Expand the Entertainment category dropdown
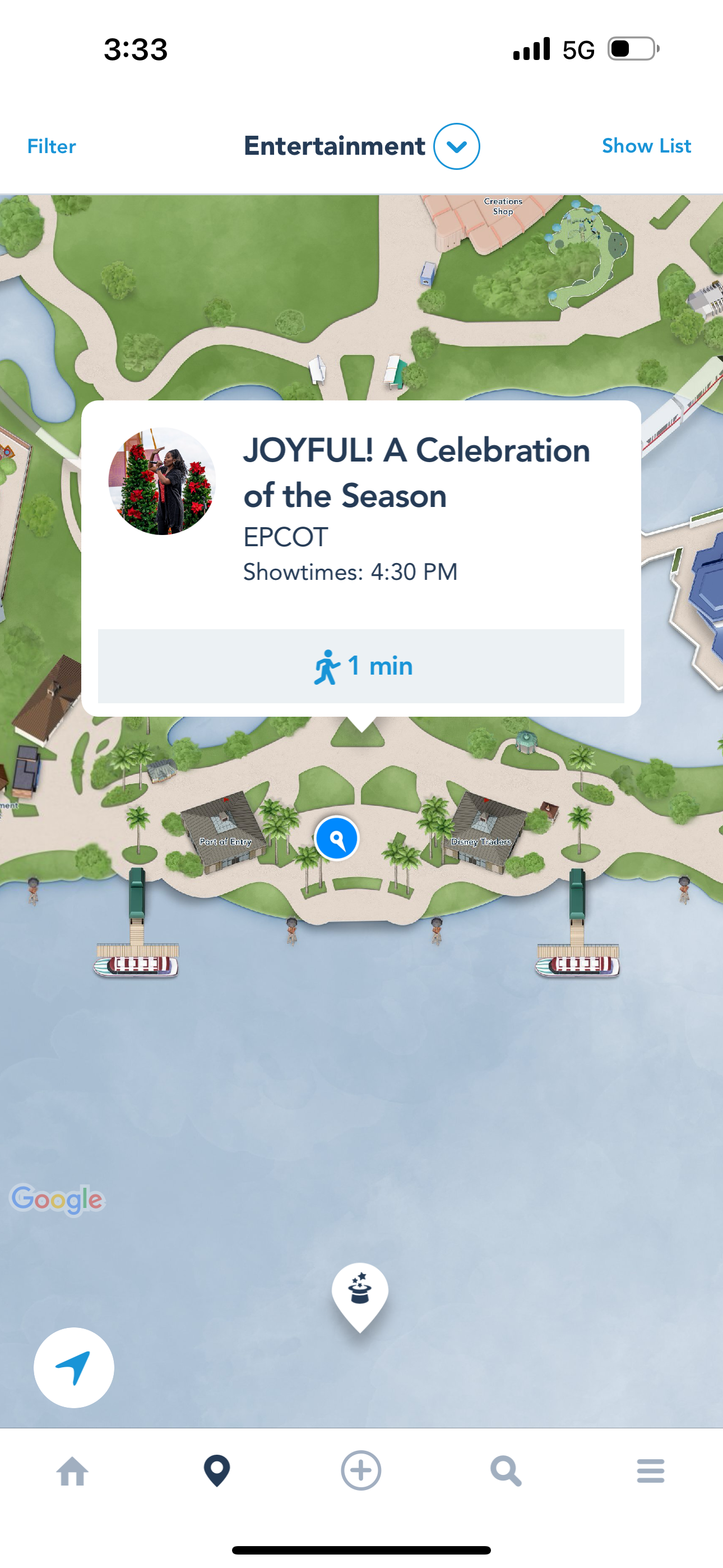This screenshot has height=1568, width=723. [456, 147]
